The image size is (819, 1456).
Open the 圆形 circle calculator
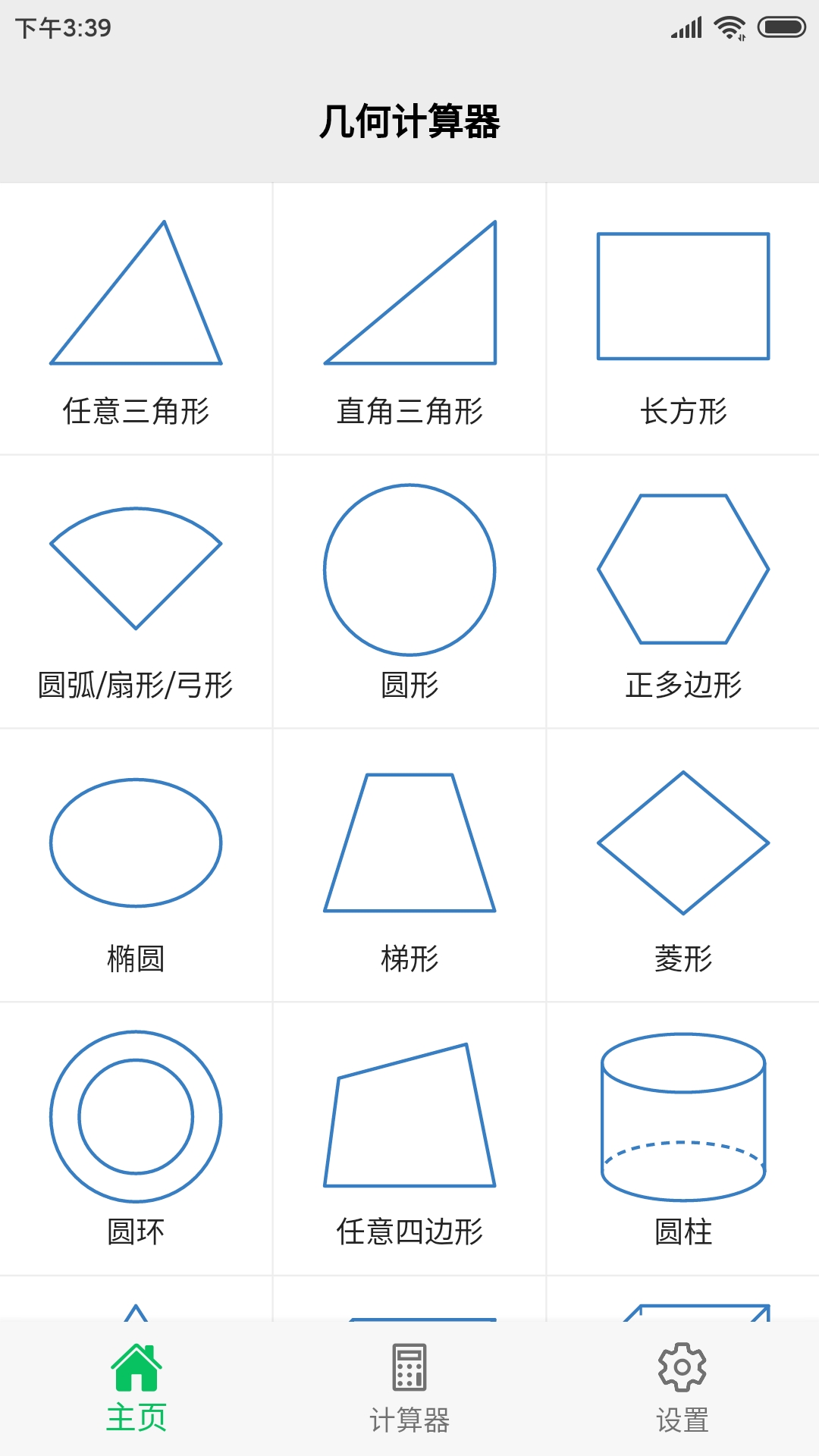(x=409, y=569)
